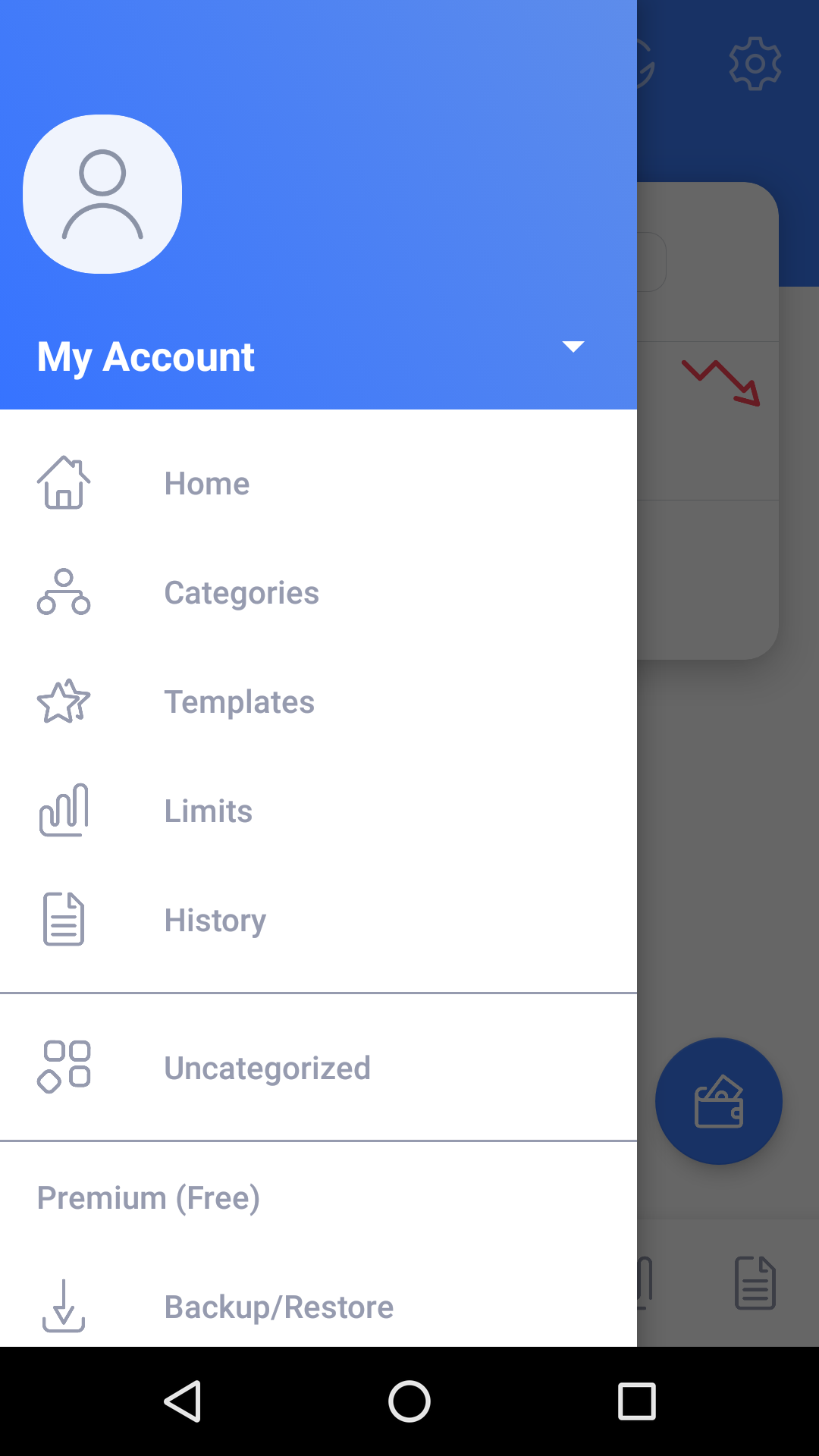Select the bar-chart Limits icon
The image size is (819, 1456).
64,810
